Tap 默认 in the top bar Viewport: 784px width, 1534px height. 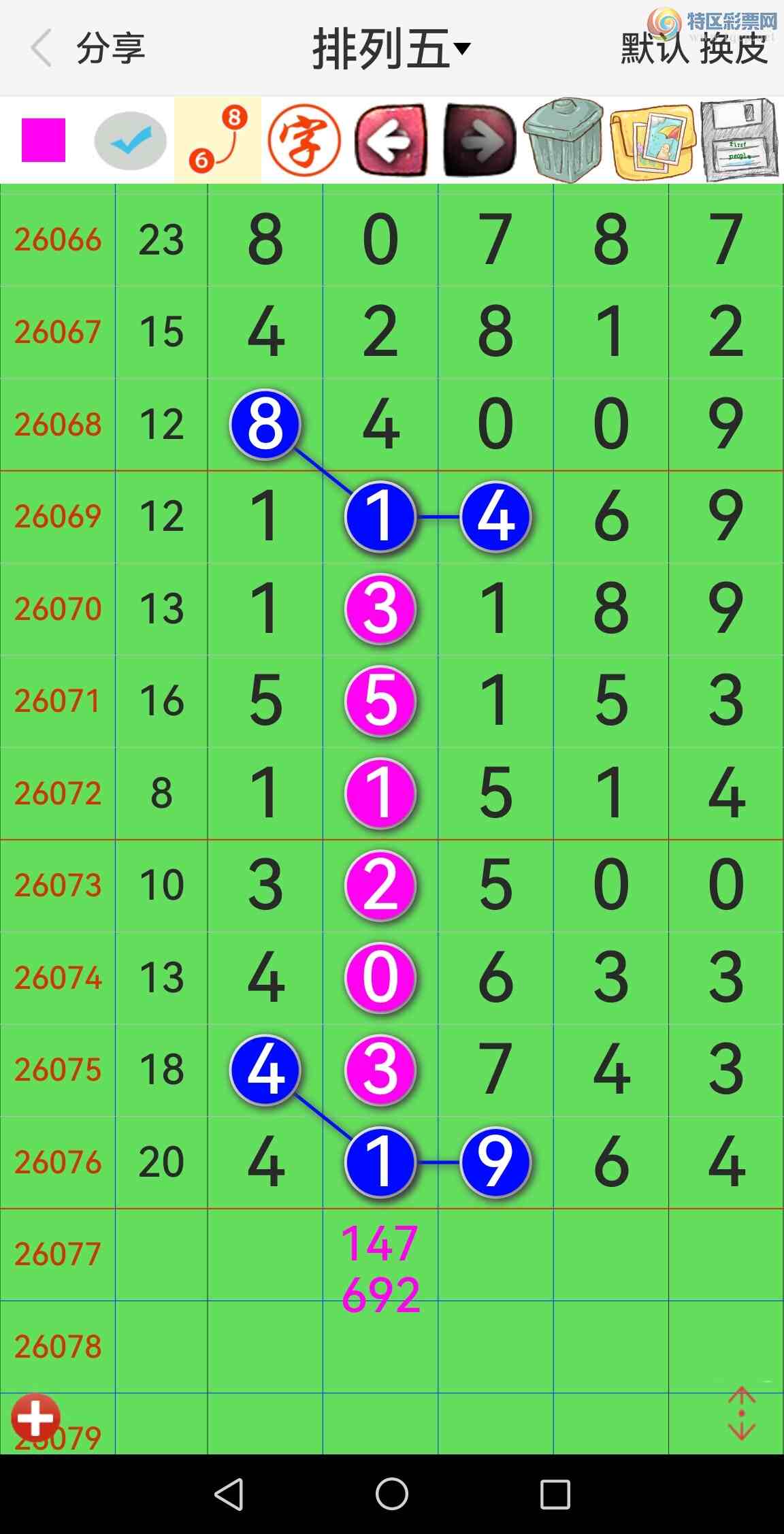(x=654, y=49)
